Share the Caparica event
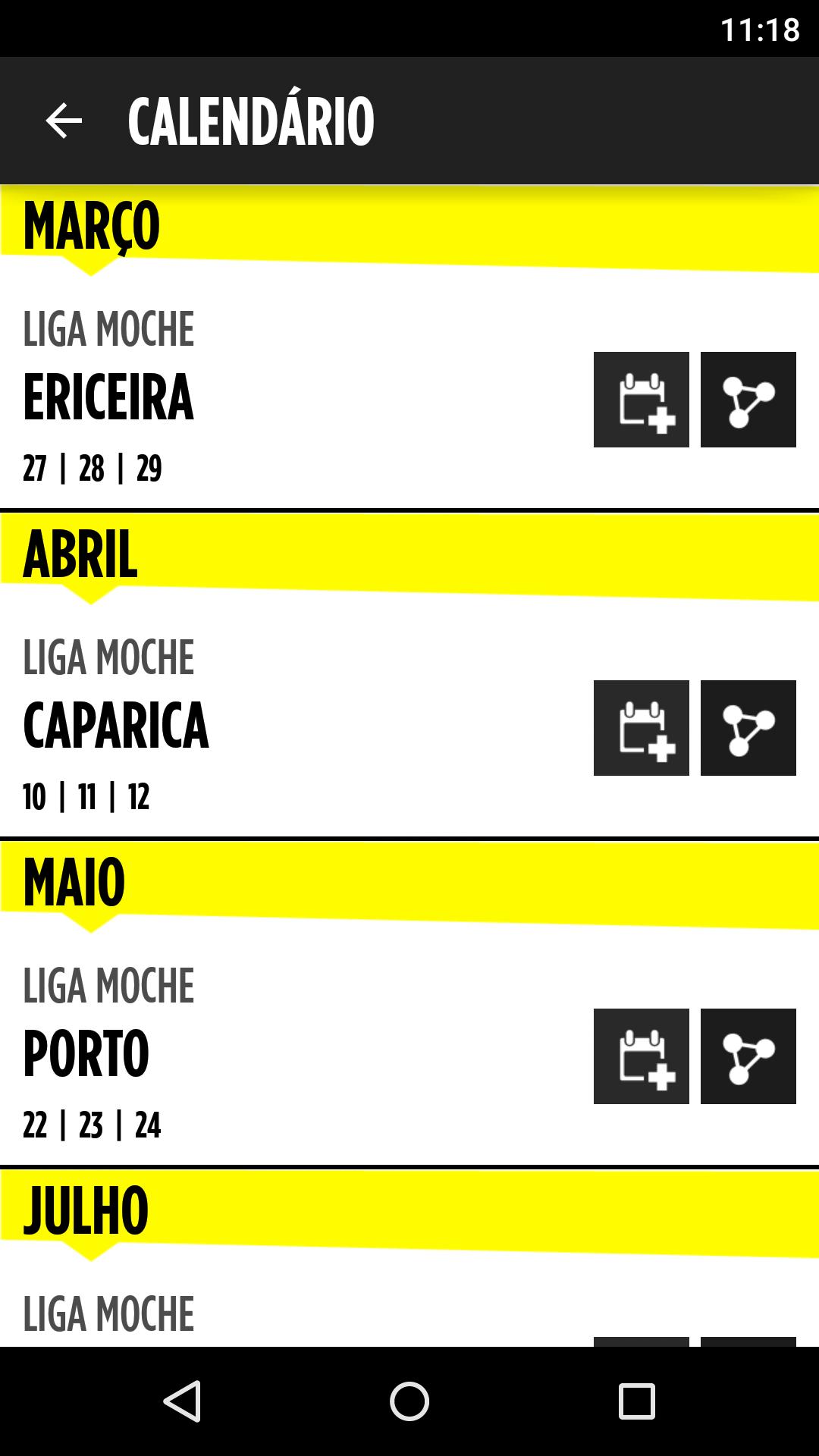Viewport: 819px width, 1456px height. click(748, 728)
